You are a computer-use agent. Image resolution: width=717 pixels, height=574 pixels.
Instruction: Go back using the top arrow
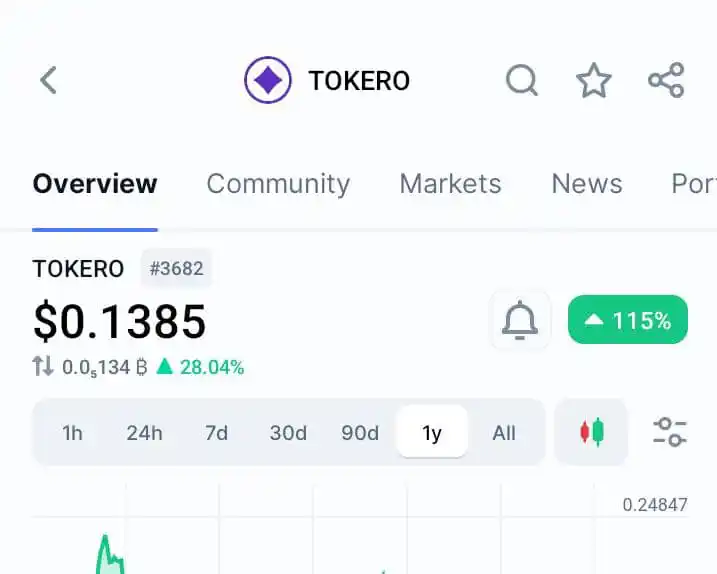[x=48, y=80]
